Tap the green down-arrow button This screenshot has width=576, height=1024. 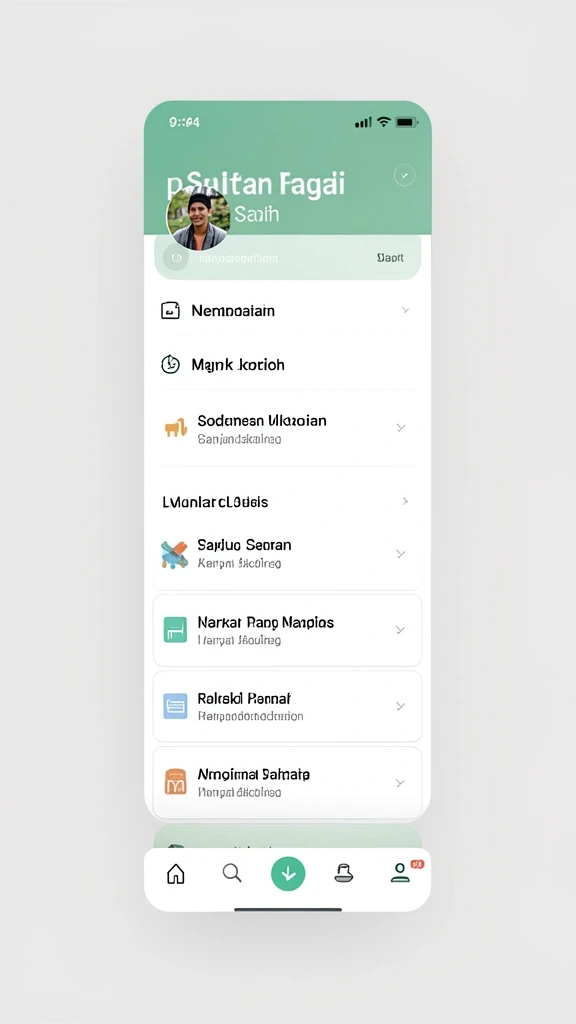(x=288, y=874)
